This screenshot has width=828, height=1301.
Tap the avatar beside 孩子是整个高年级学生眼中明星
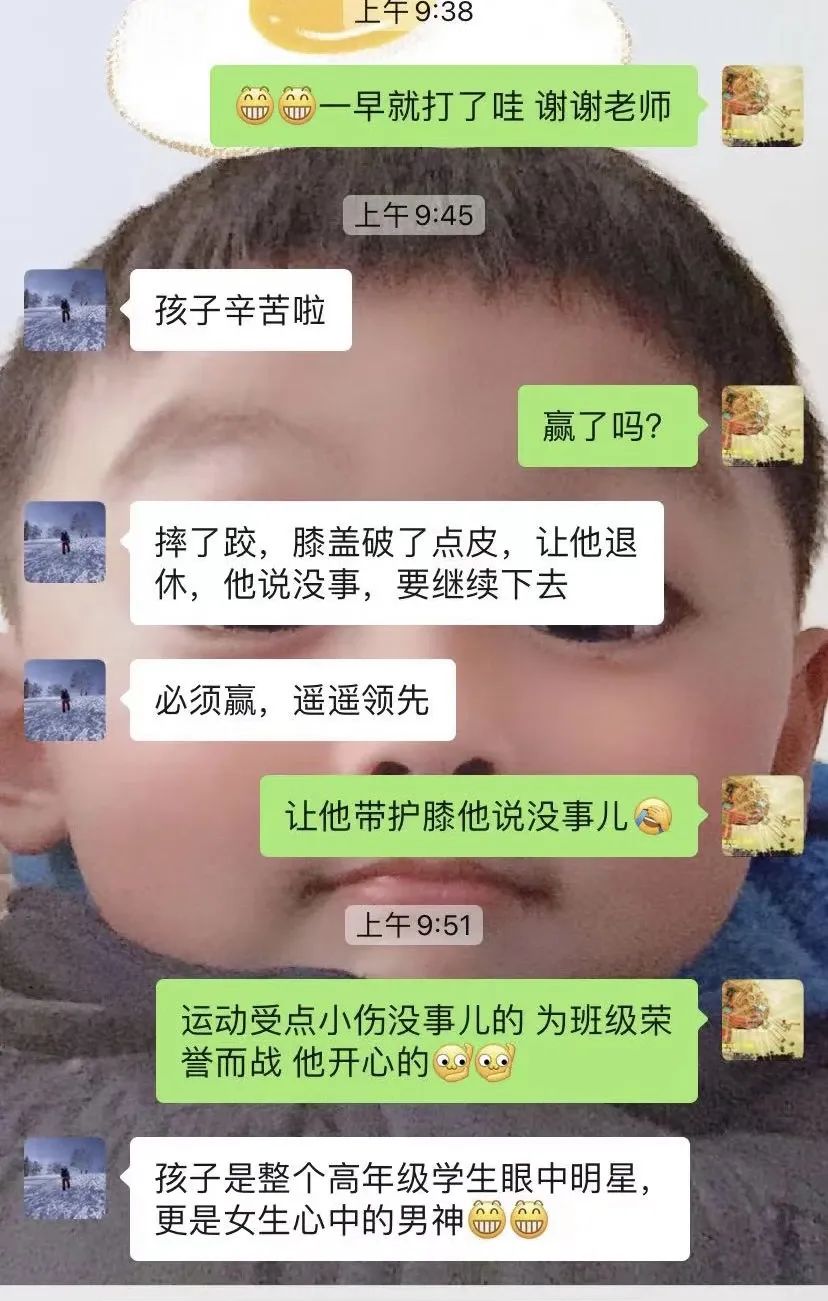pos(65,1178)
